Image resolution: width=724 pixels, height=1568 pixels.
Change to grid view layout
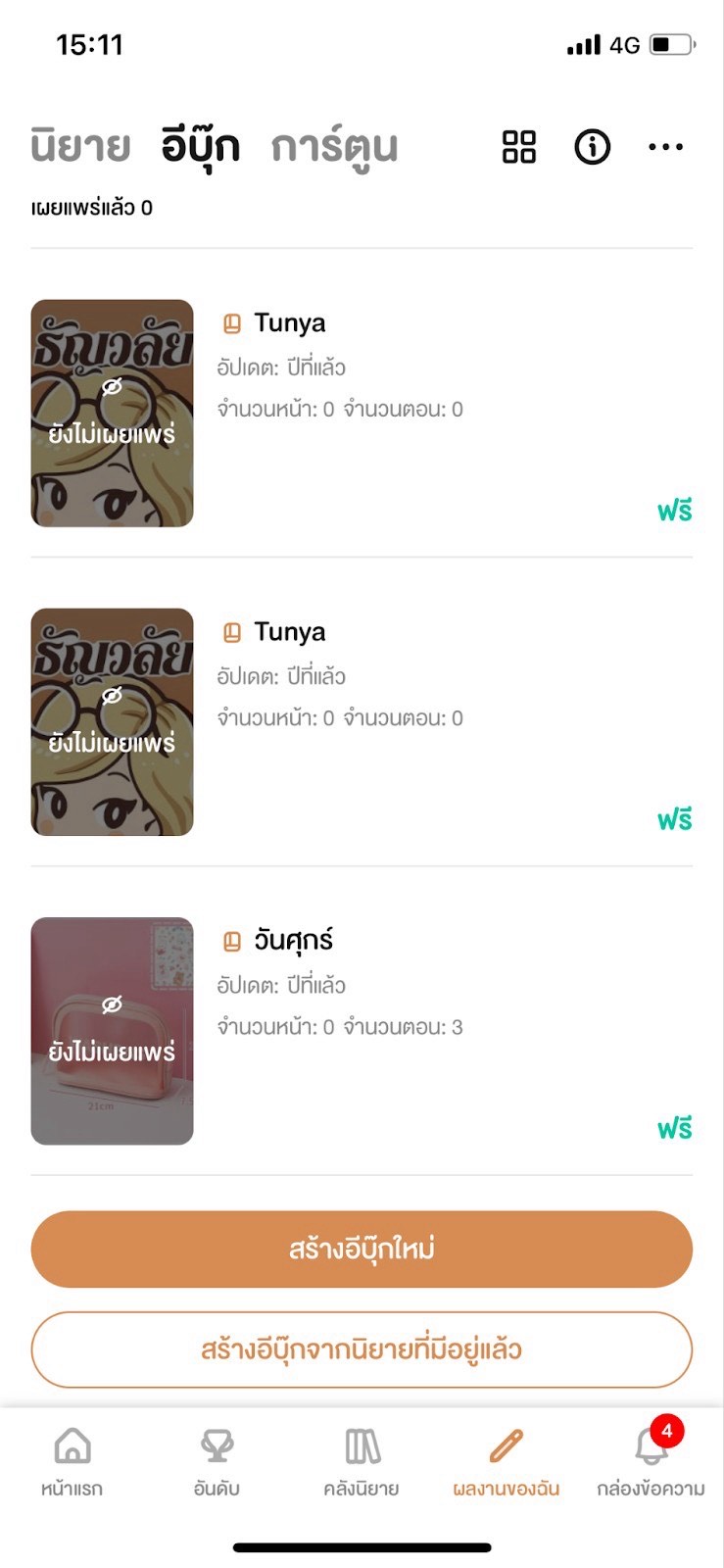pyautogui.click(x=518, y=147)
